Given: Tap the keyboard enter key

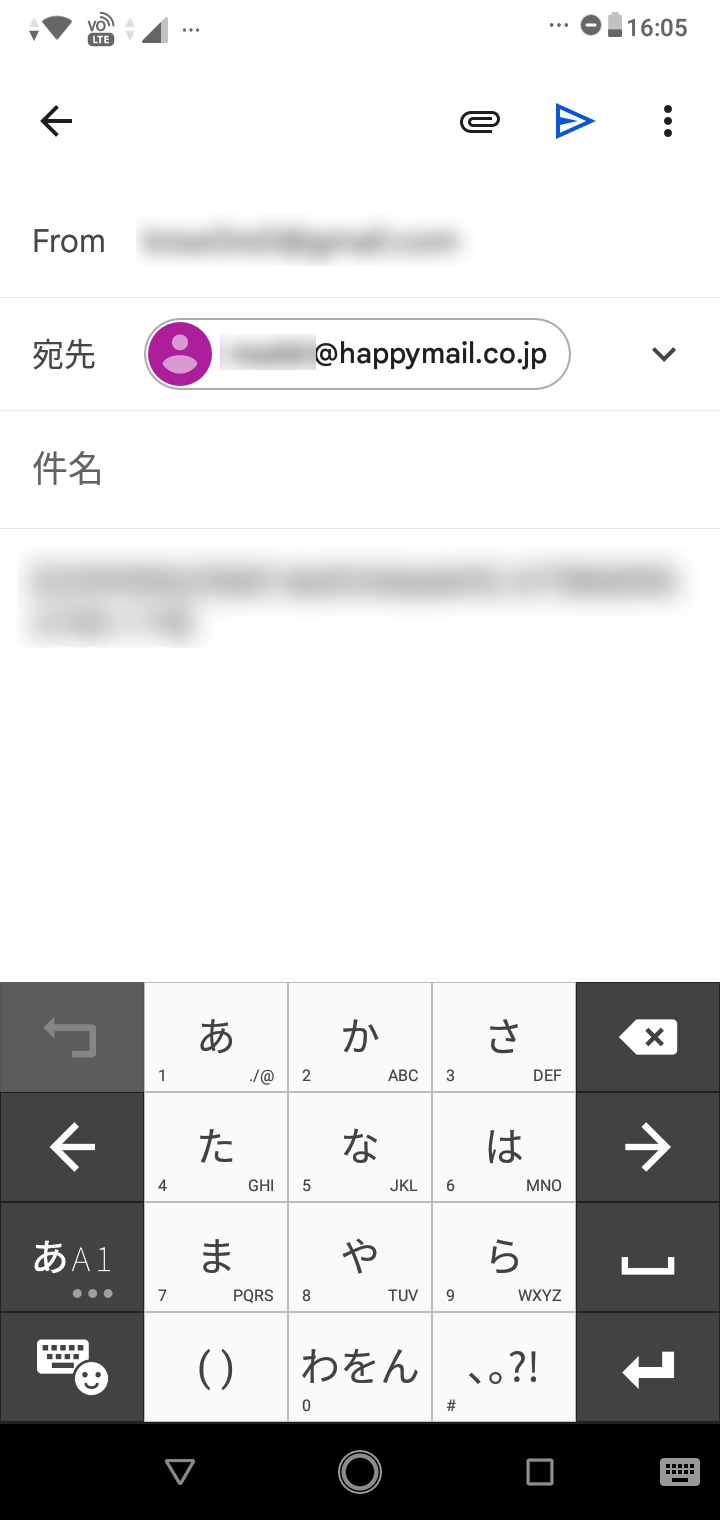Looking at the screenshot, I should click(x=648, y=1367).
